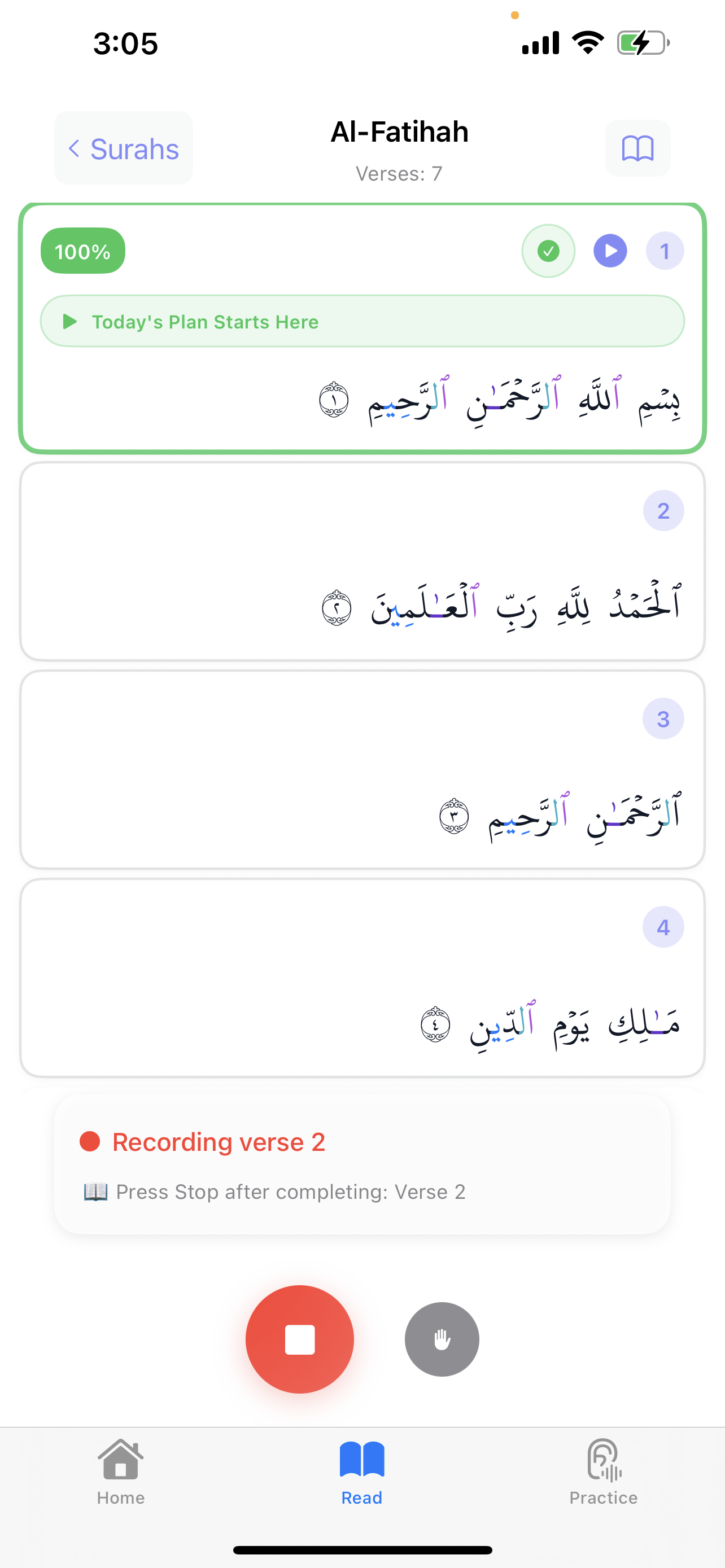Open the book view from the top bar
The height and width of the screenshot is (1568, 725).
637,148
